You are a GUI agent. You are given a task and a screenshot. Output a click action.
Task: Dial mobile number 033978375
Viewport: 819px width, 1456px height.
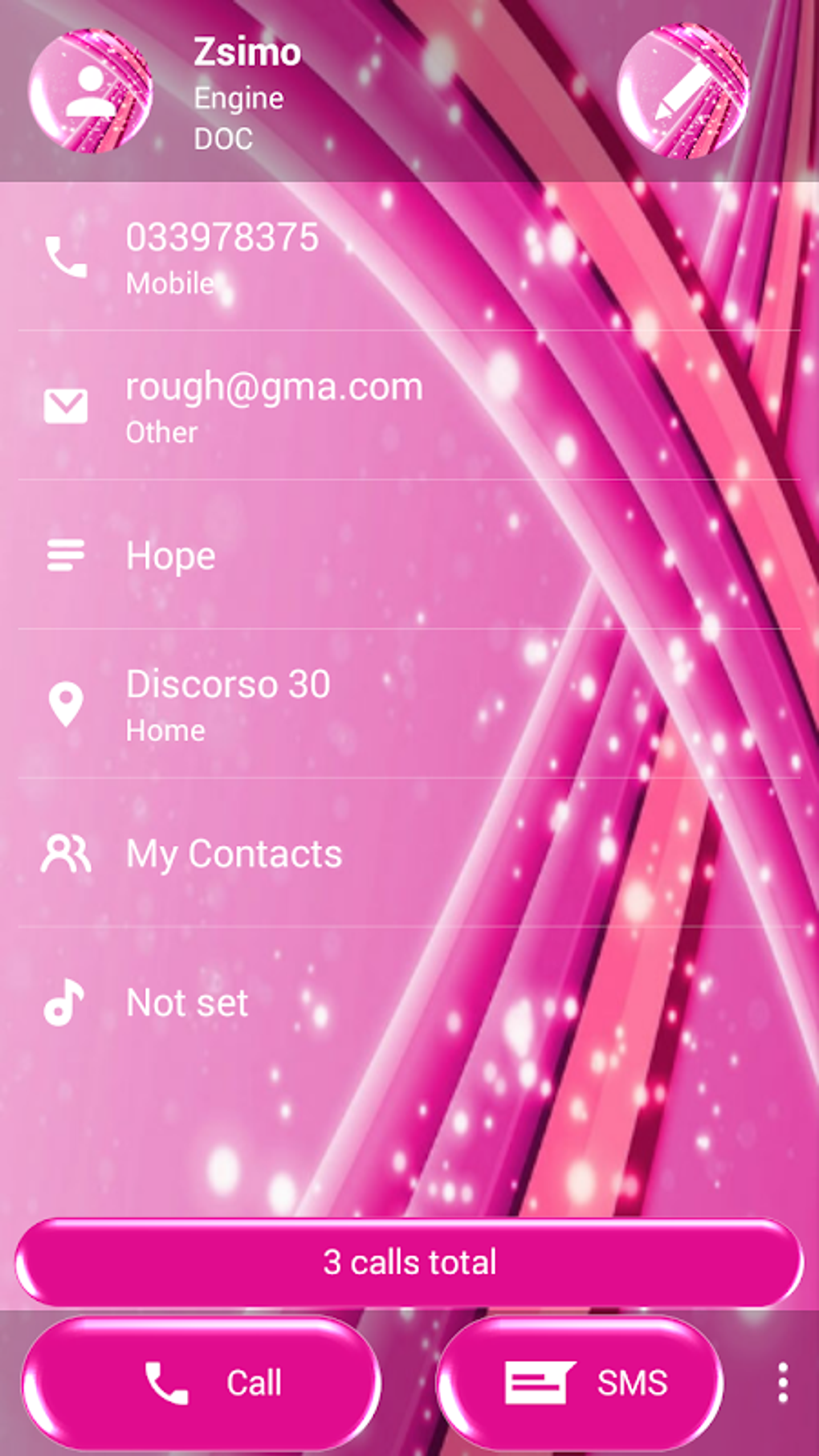point(222,256)
